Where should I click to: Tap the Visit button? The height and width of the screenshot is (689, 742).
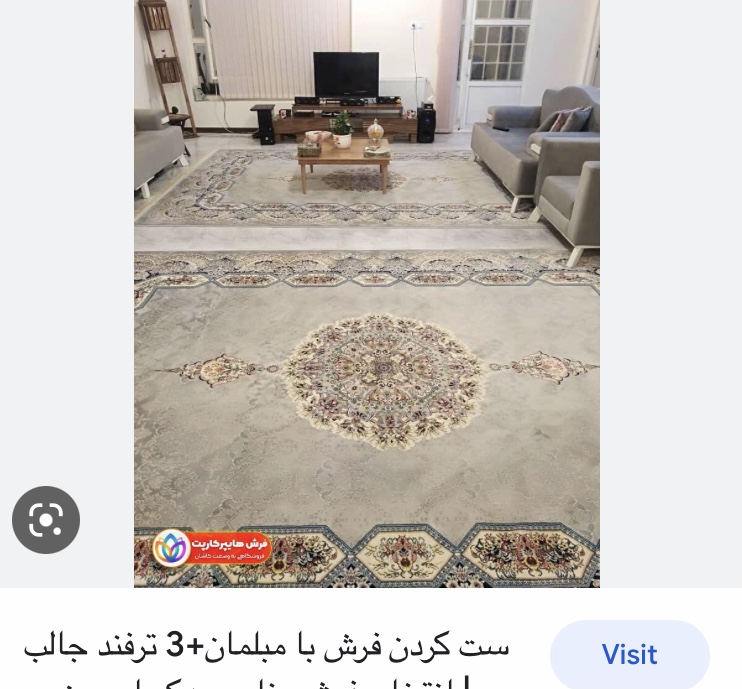629,655
